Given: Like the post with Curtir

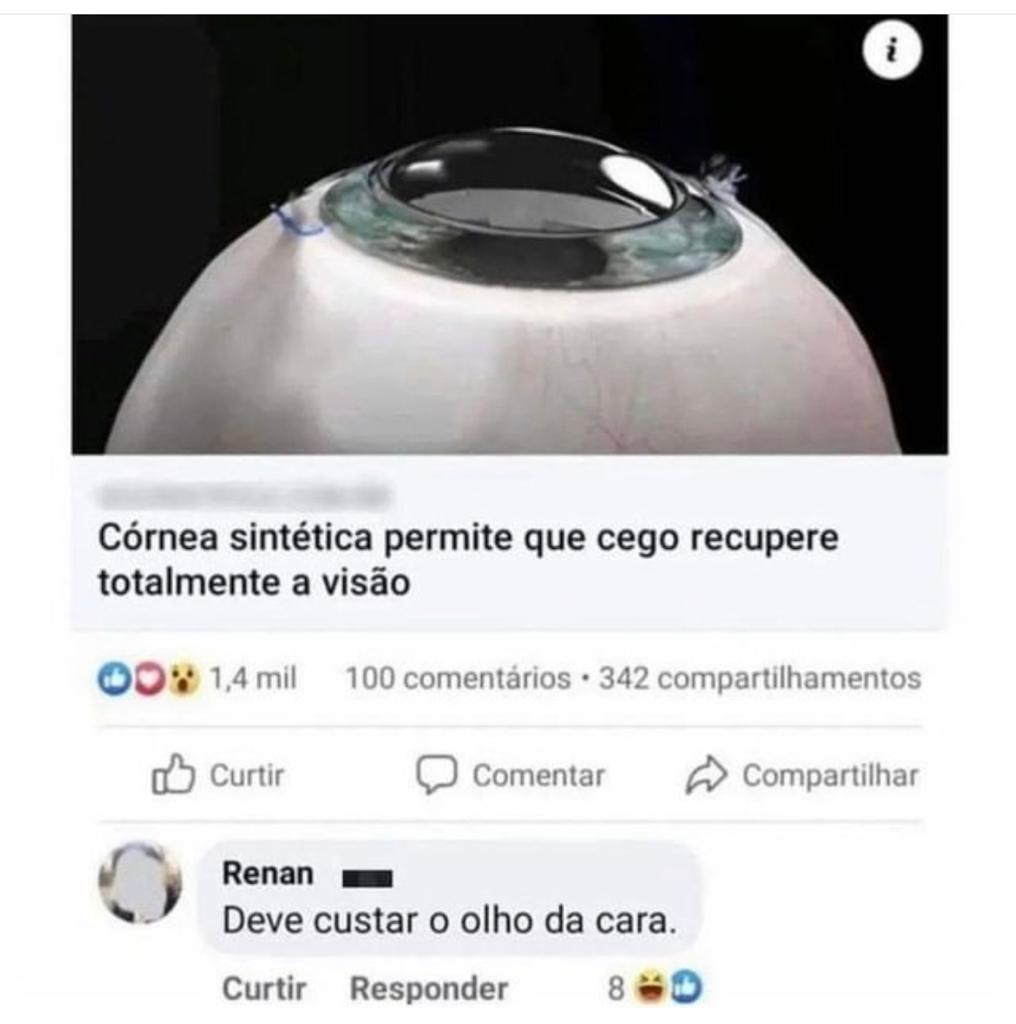Looking at the screenshot, I should (218, 776).
